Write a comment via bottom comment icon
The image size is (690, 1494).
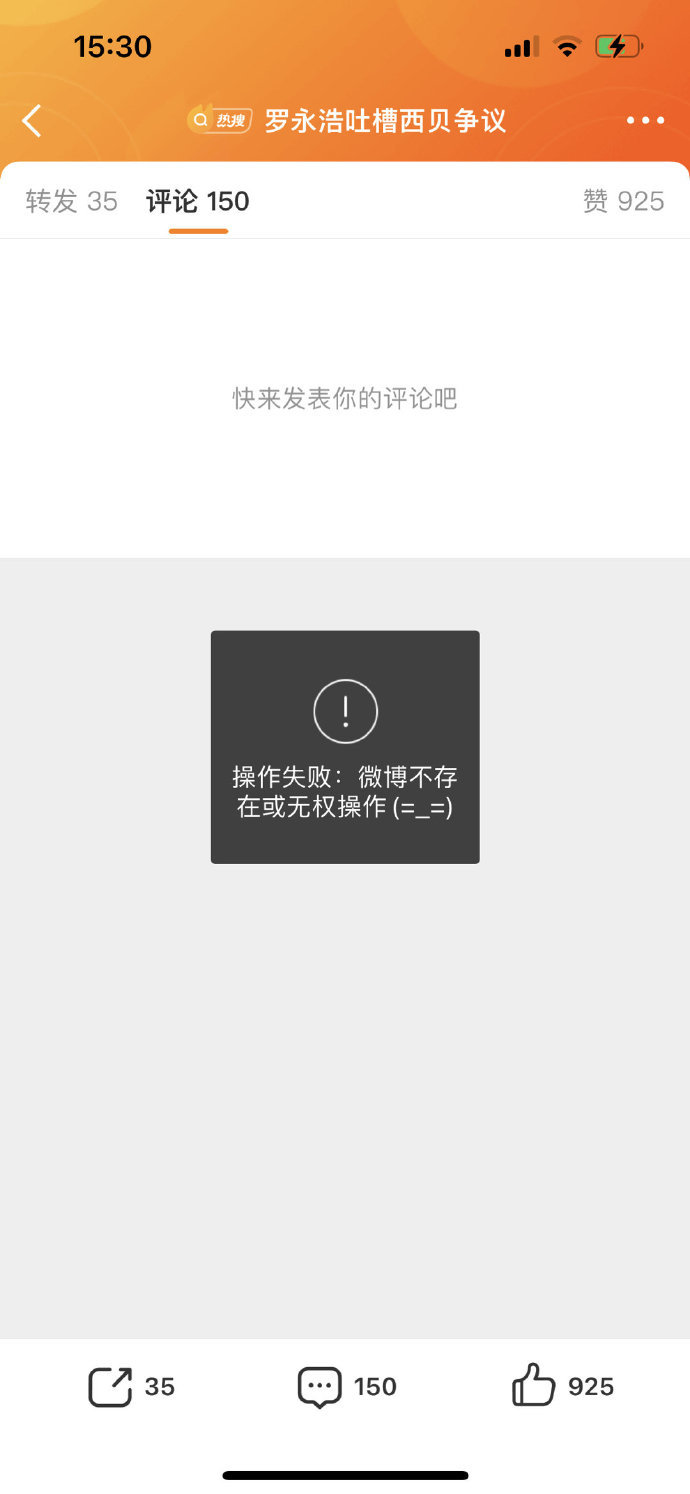point(320,1387)
